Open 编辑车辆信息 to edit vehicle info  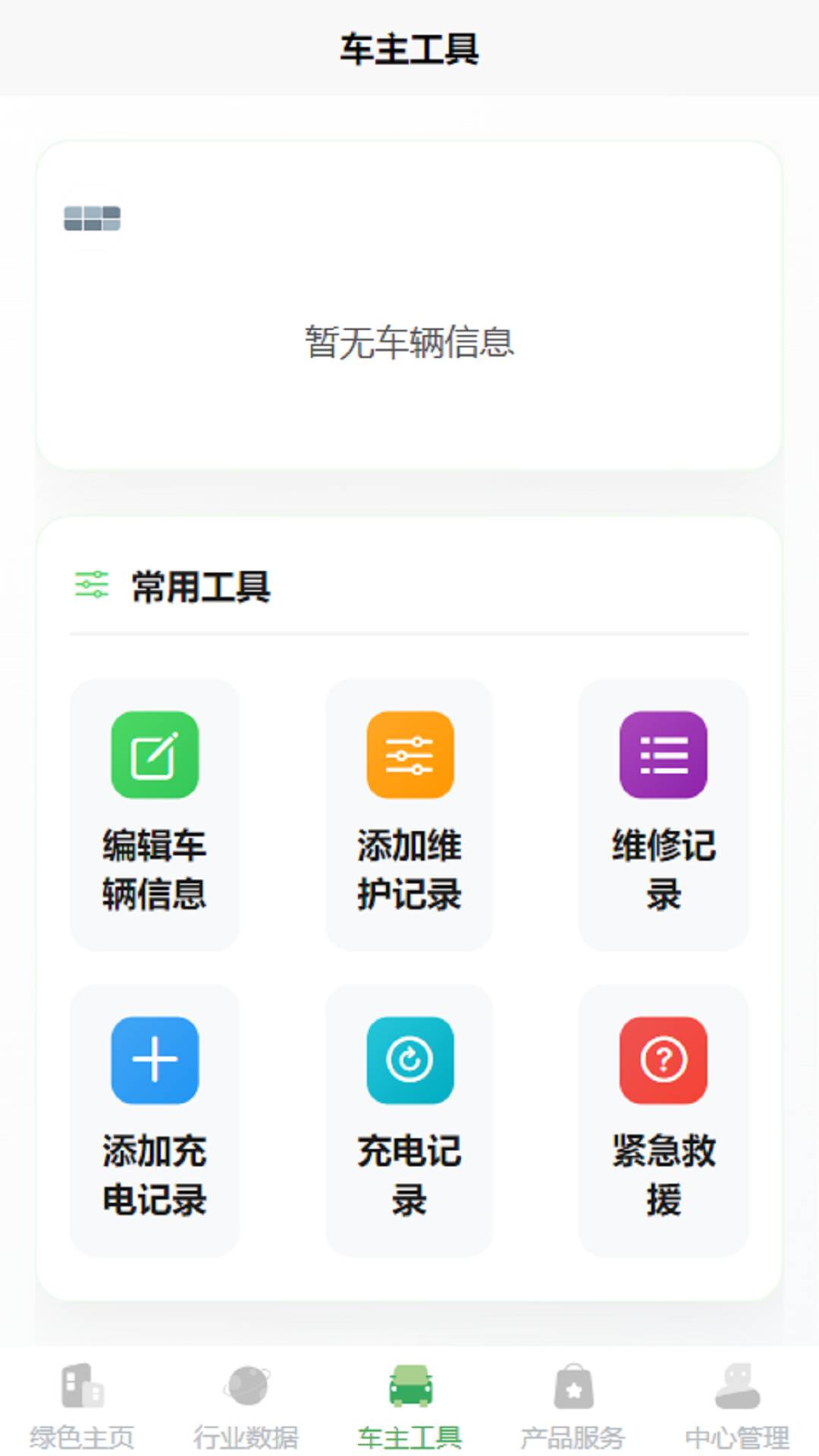tap(154, 815)
